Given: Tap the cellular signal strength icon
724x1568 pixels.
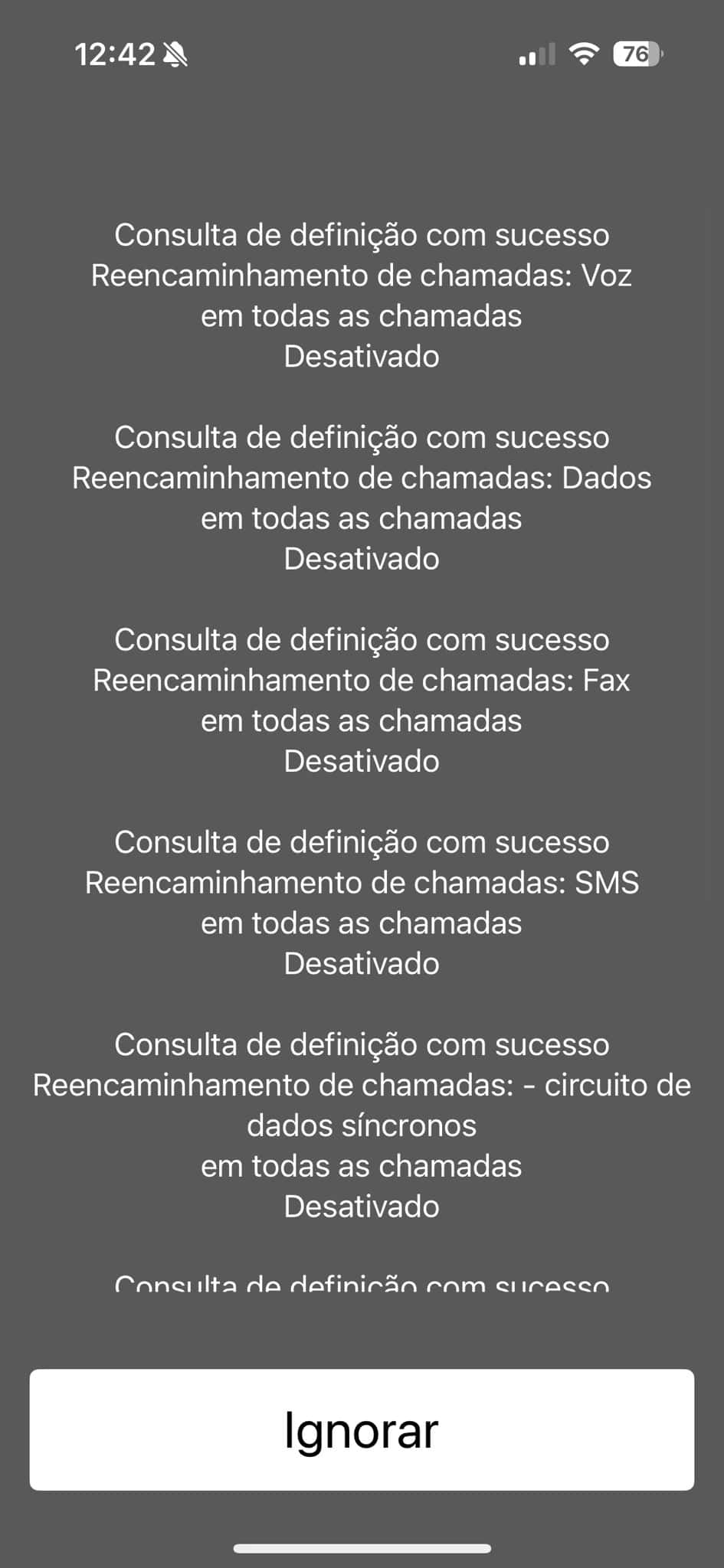Looking at the screenshot, I should coord(535,54).
